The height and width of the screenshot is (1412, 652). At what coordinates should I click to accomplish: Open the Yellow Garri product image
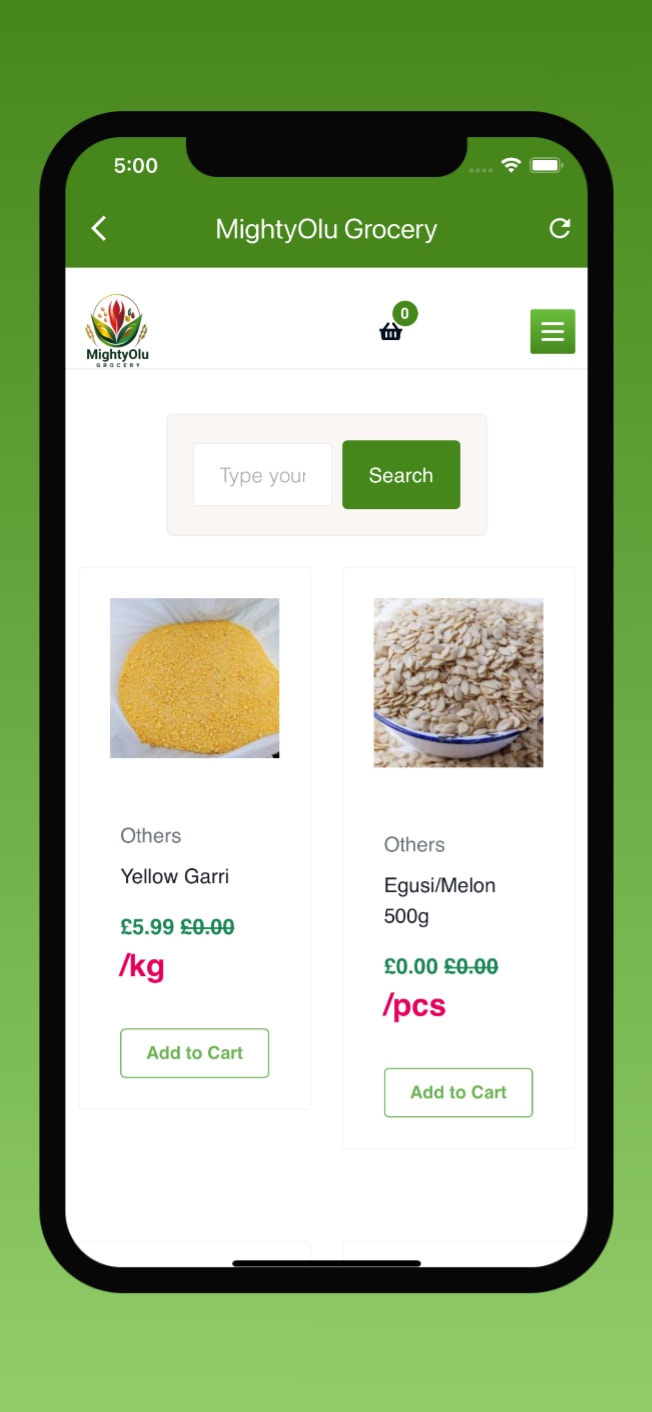[x=195, y=678]
